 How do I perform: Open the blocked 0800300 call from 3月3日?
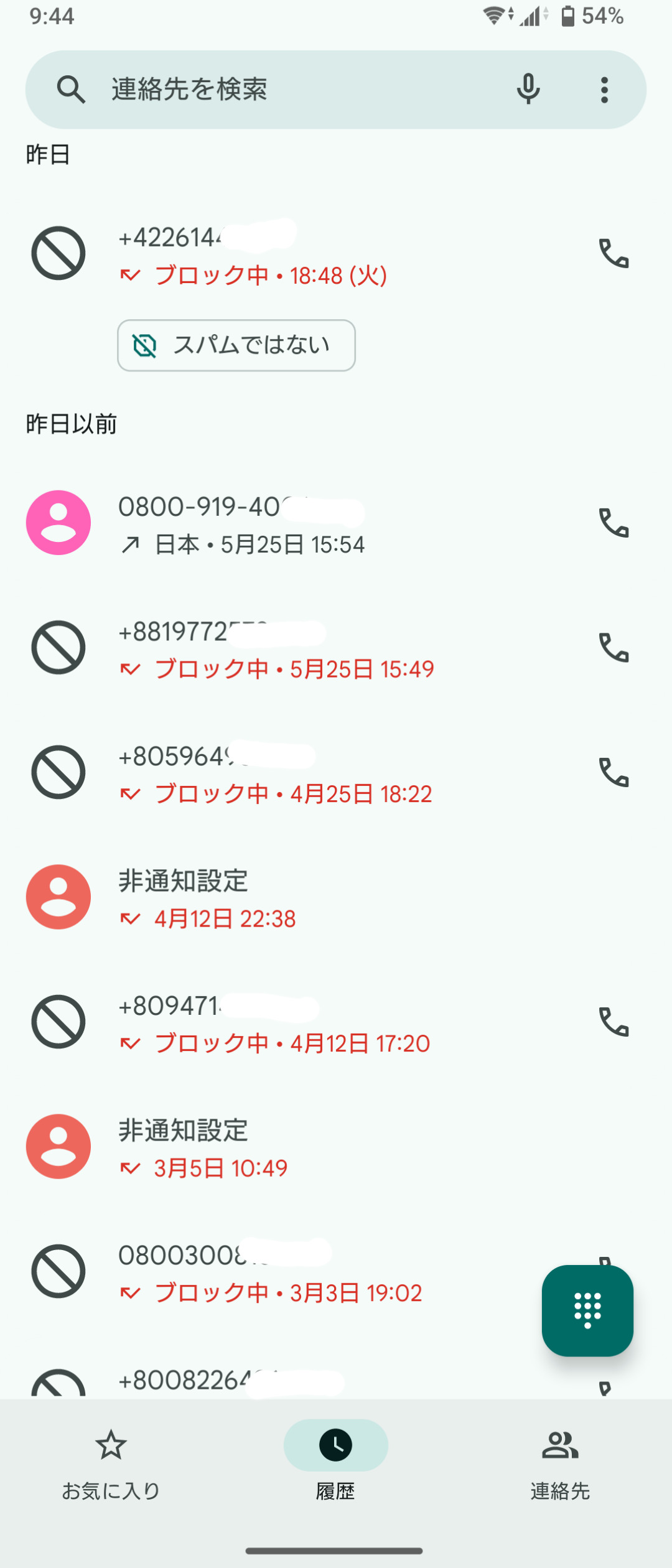[x=280, y=1272]
